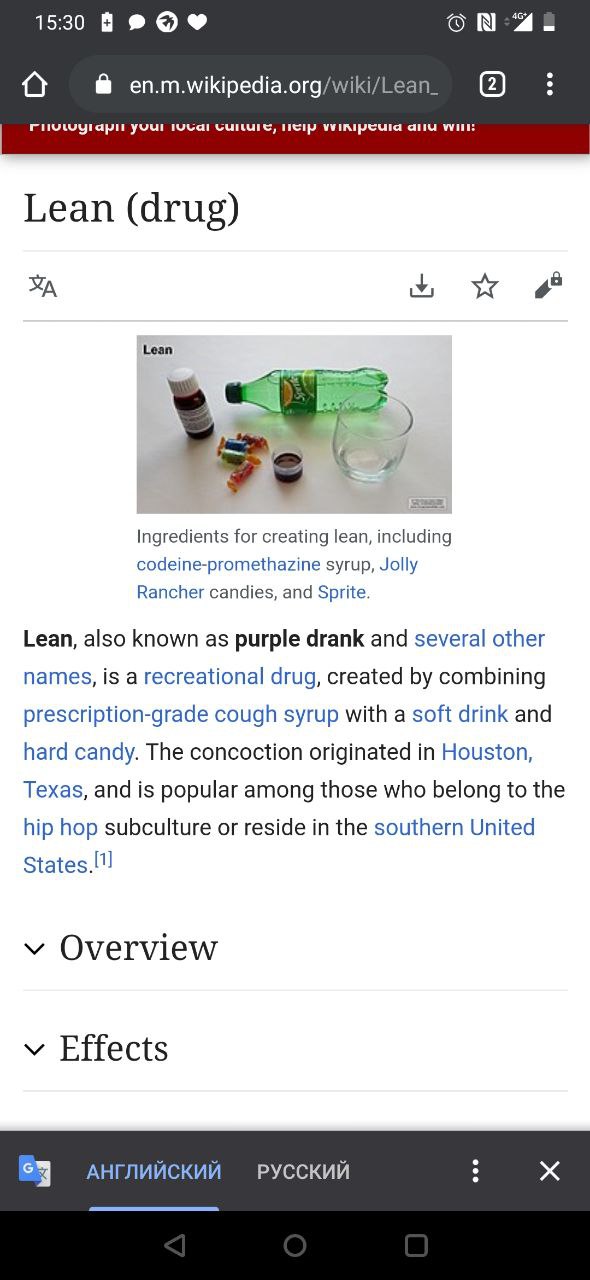Download this article
This screenshot has width=590, height=1280.
coord(422,287)
